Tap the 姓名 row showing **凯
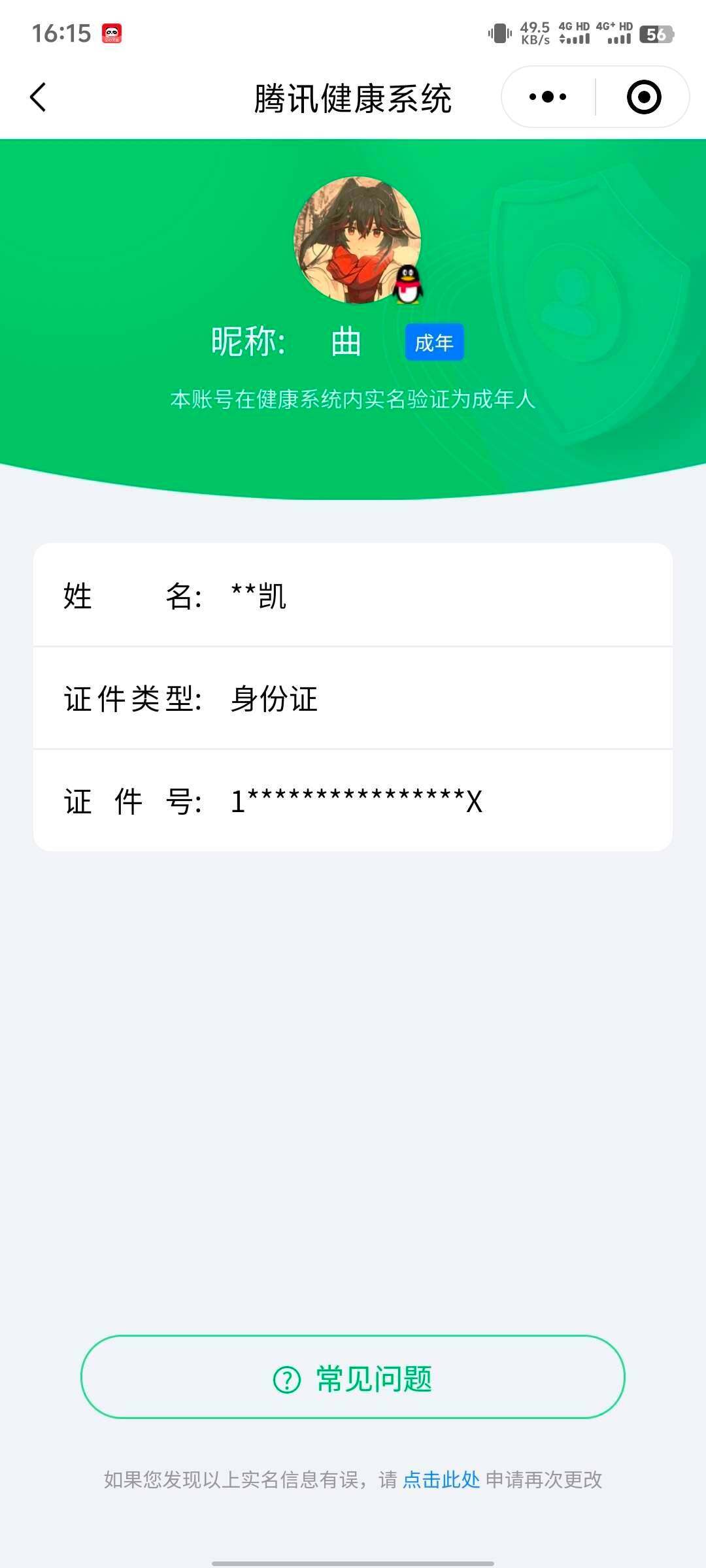The image size is (706, 1568). (x=353, y=596)
